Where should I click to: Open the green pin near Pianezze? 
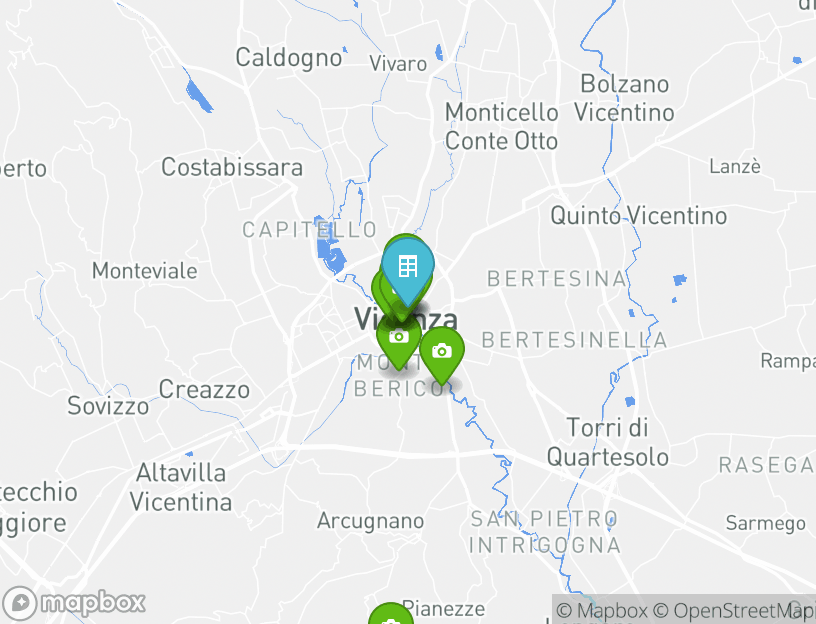[390, 617]
